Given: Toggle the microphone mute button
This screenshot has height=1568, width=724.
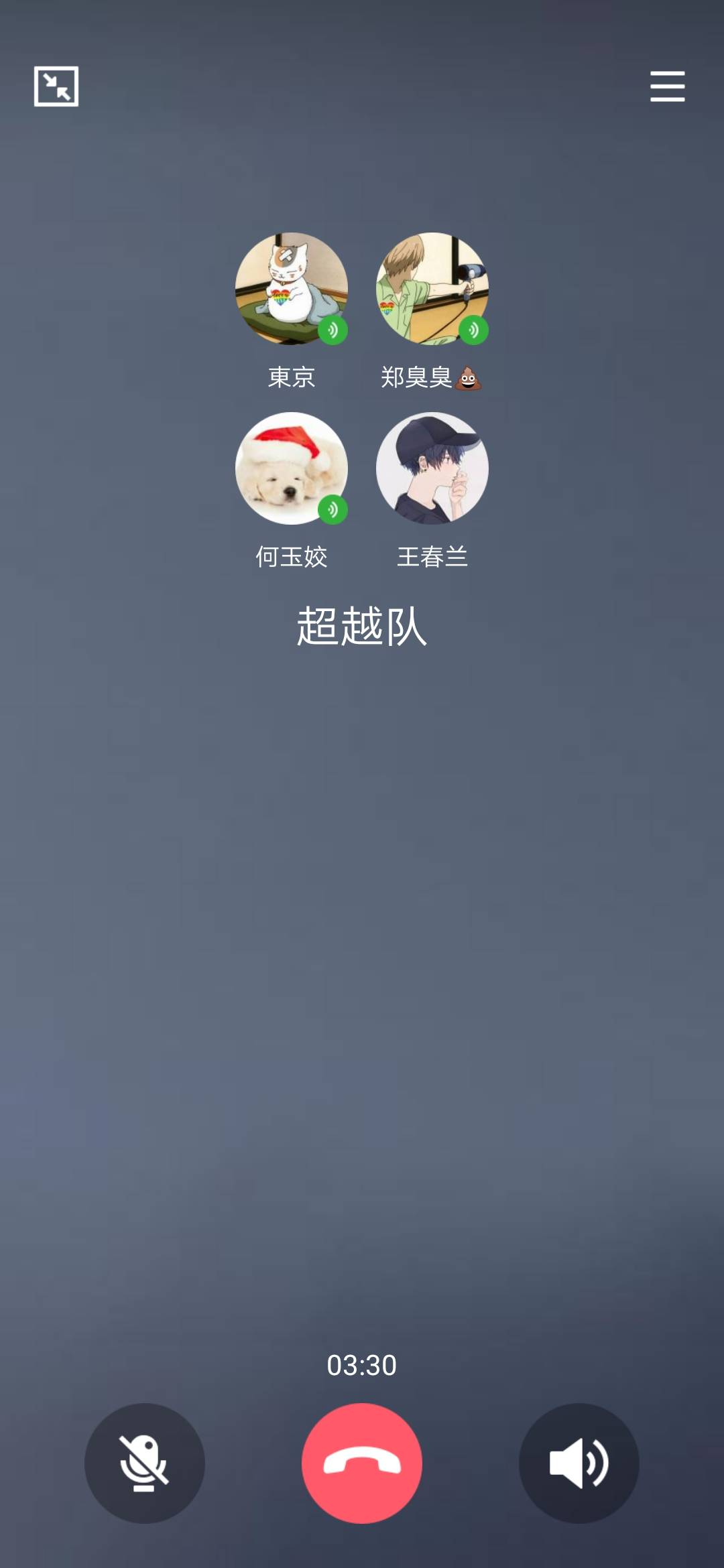Looking at the screenshot, I should click(144, 1463).
